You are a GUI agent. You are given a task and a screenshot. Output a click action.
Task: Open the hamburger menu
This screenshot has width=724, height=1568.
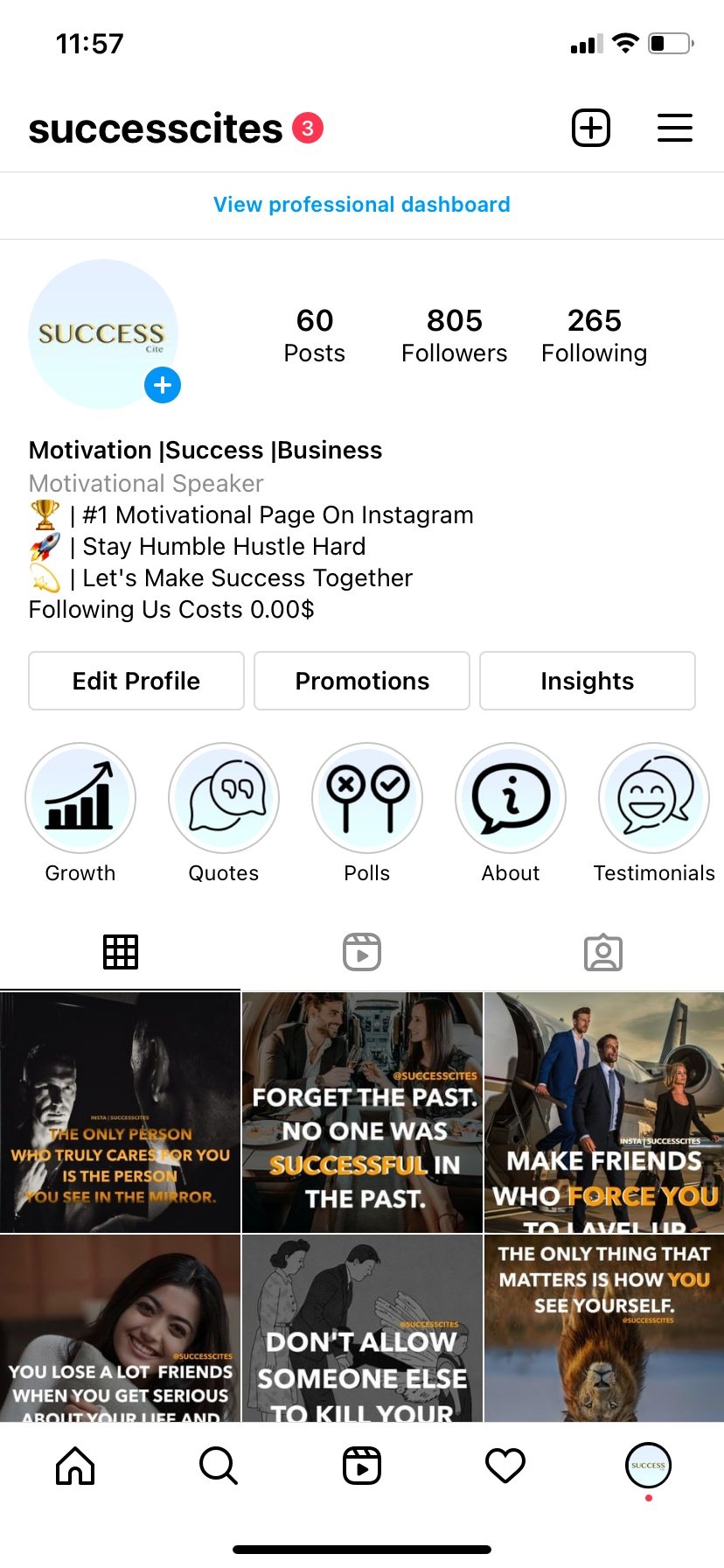[674, 129]
